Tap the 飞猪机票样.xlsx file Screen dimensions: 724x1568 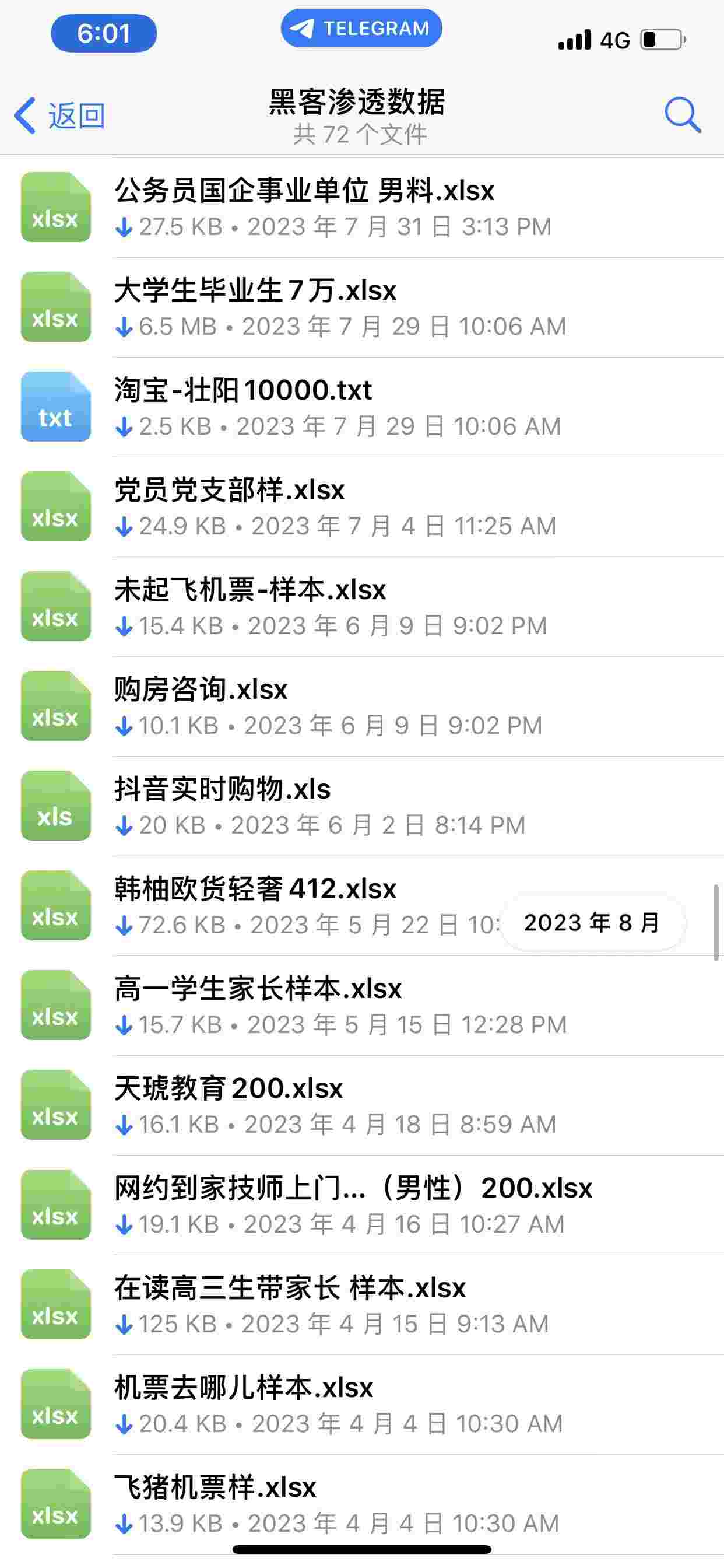[x=215, y=1504]
